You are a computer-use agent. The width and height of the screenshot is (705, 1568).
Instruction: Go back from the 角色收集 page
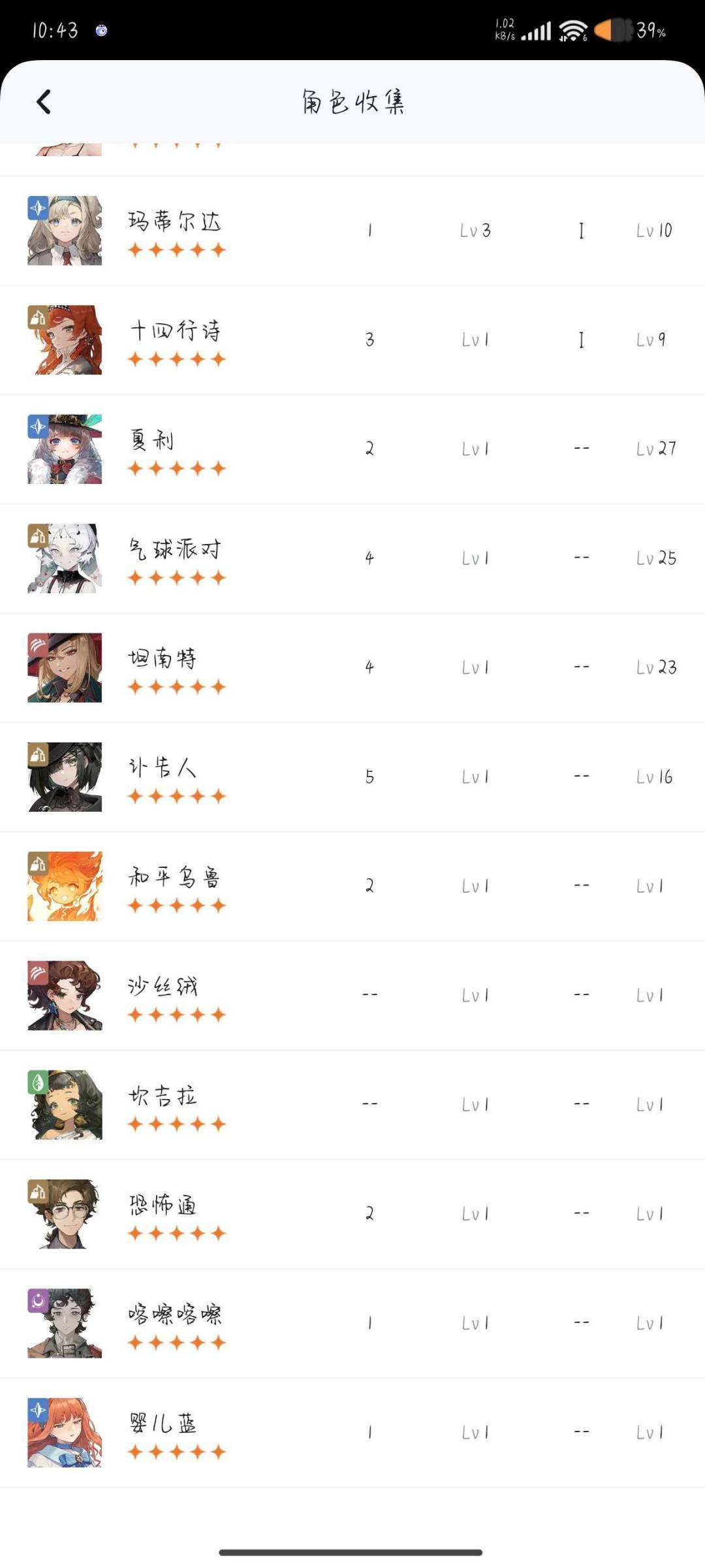tap(44, 102)
